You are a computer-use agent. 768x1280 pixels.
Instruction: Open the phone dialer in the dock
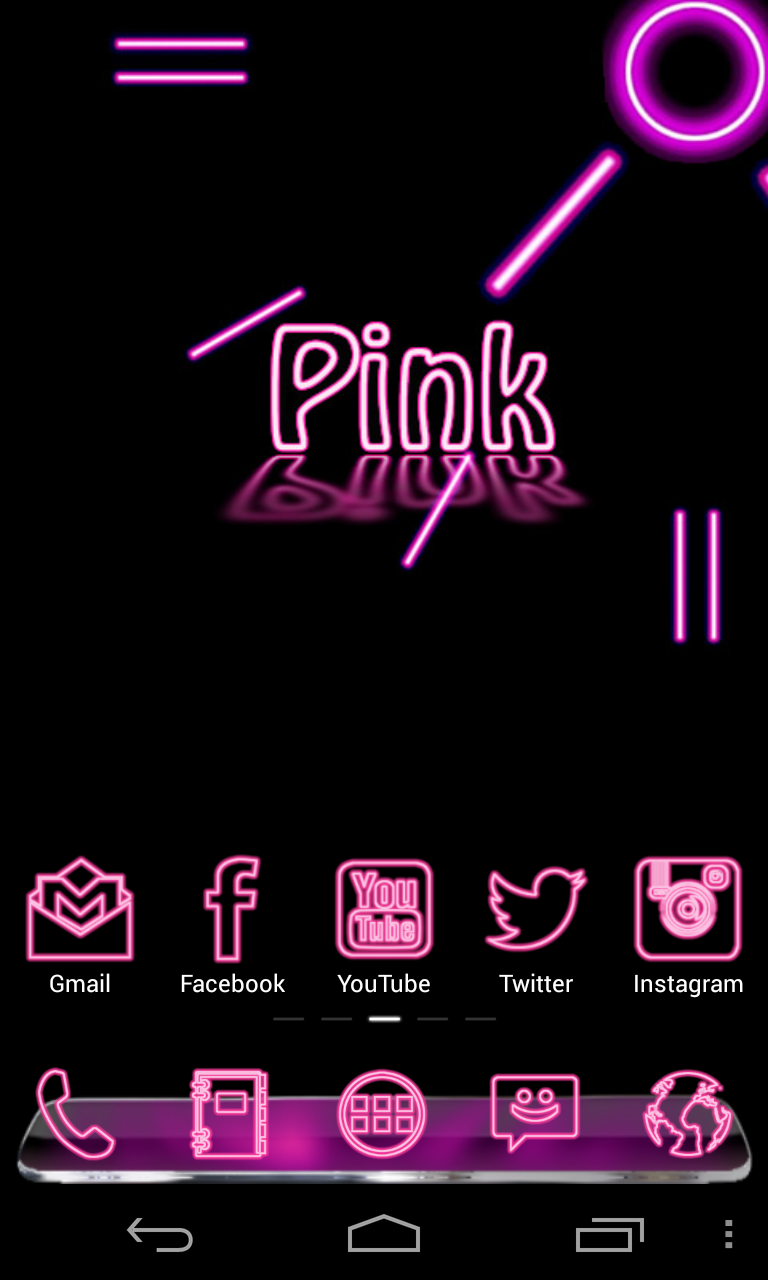click(x=75, y=1113)
